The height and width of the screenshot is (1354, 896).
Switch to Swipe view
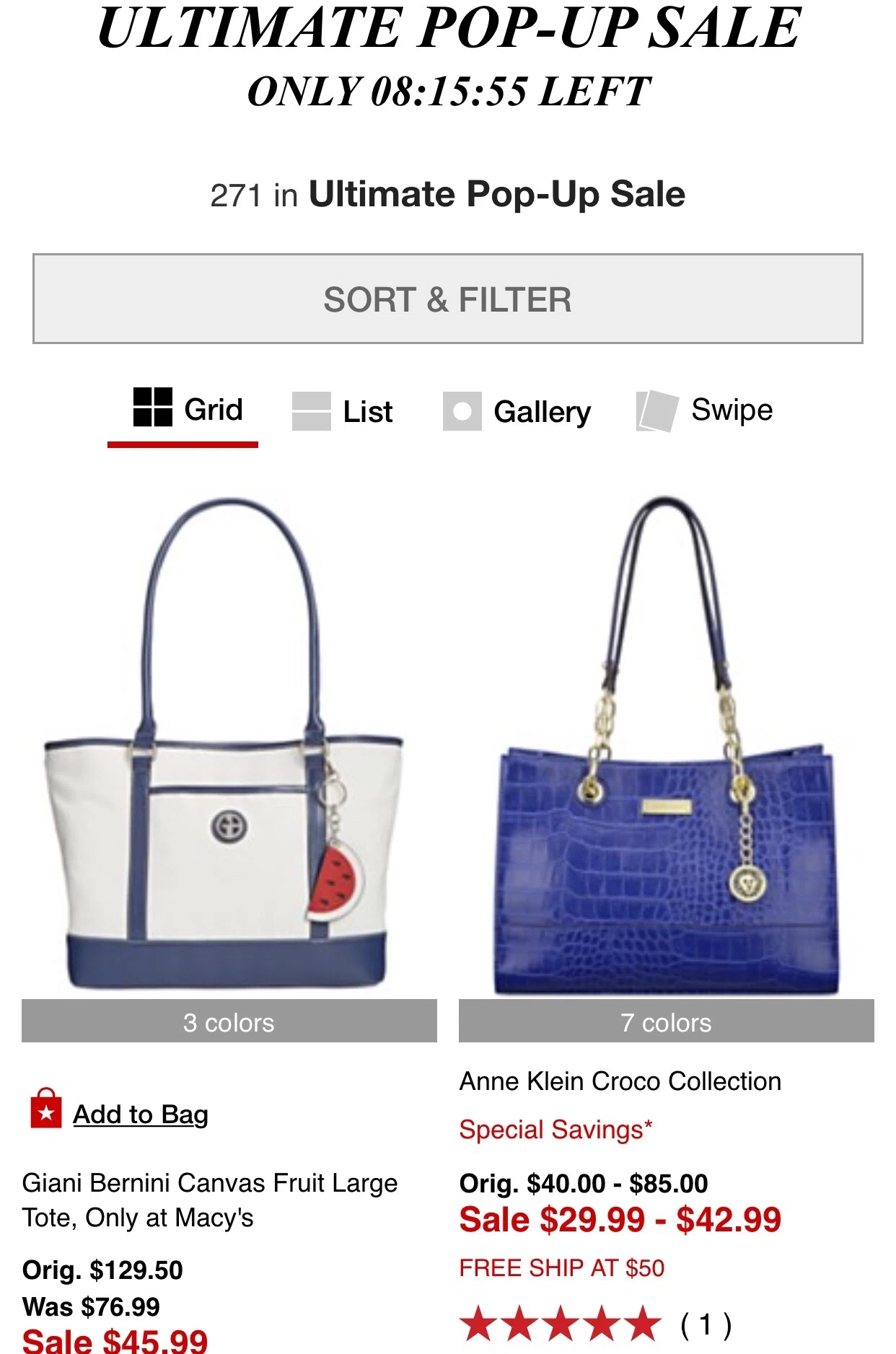(705, 410)
